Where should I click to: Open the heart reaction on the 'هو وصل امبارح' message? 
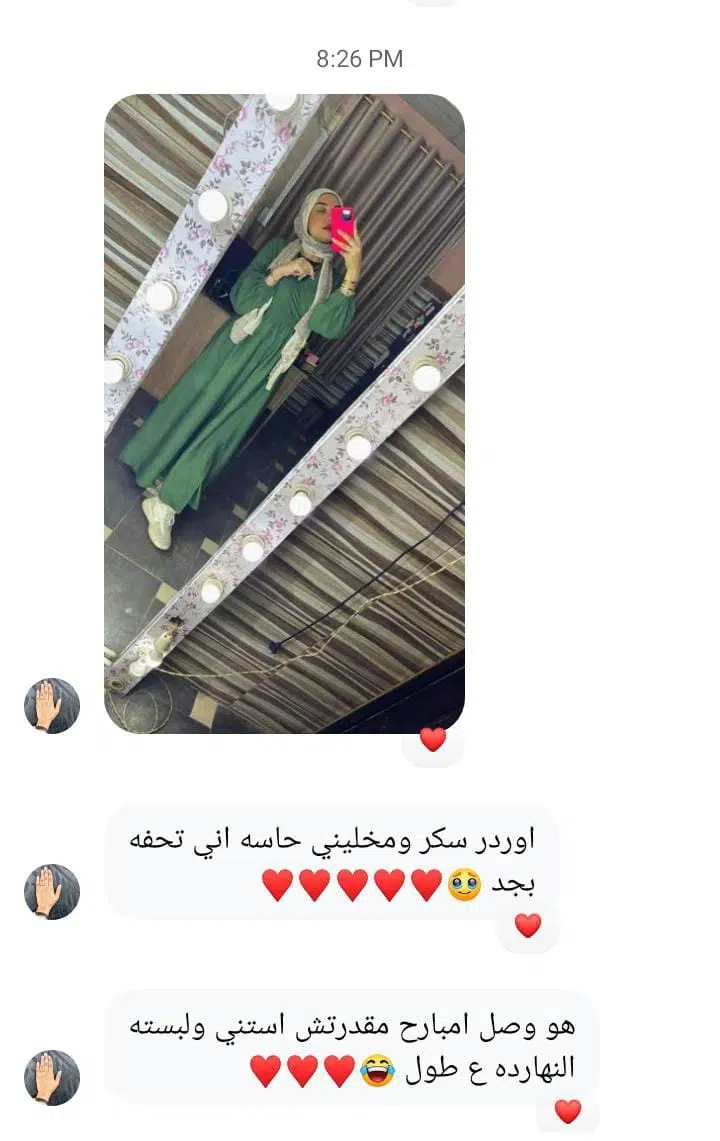tap(567, 1111)
